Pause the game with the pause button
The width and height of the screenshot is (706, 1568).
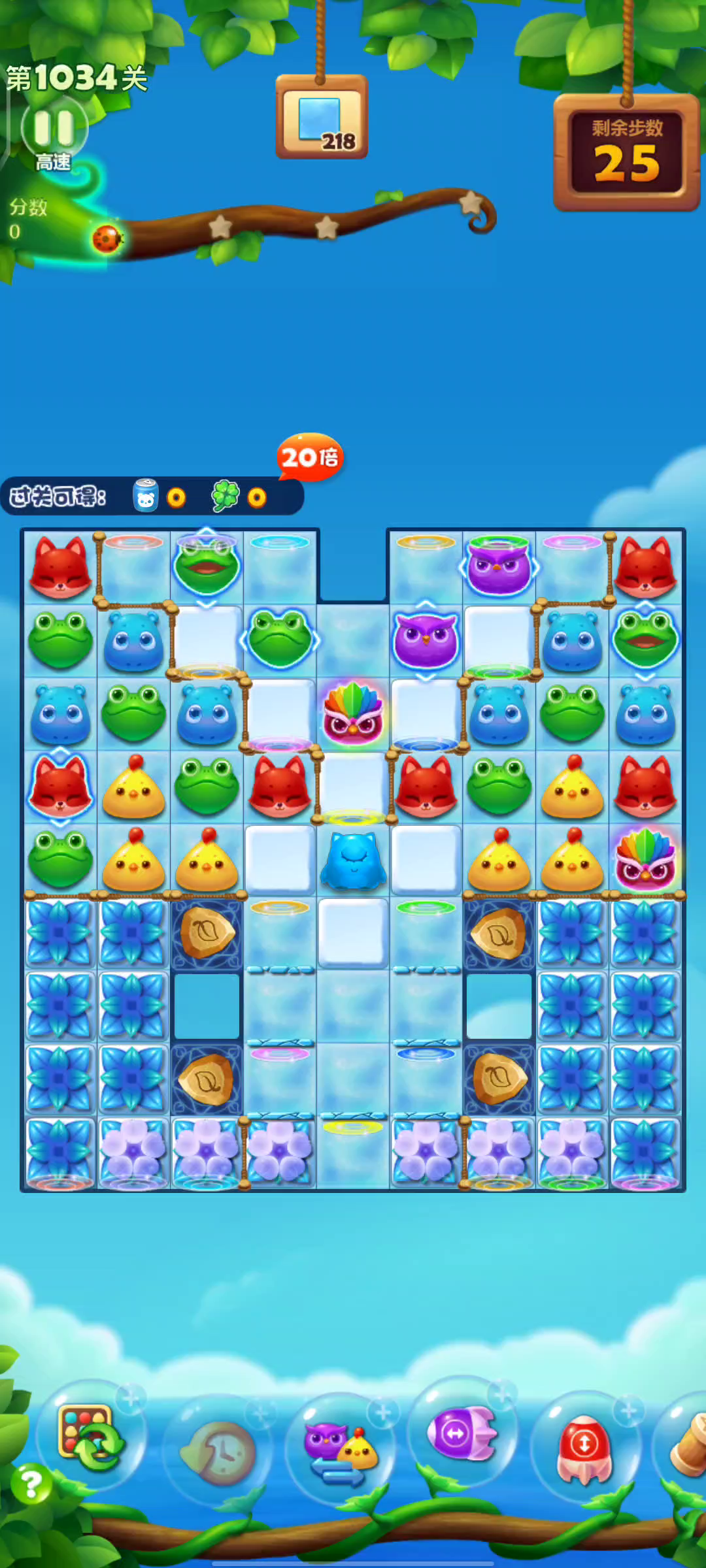54,128
